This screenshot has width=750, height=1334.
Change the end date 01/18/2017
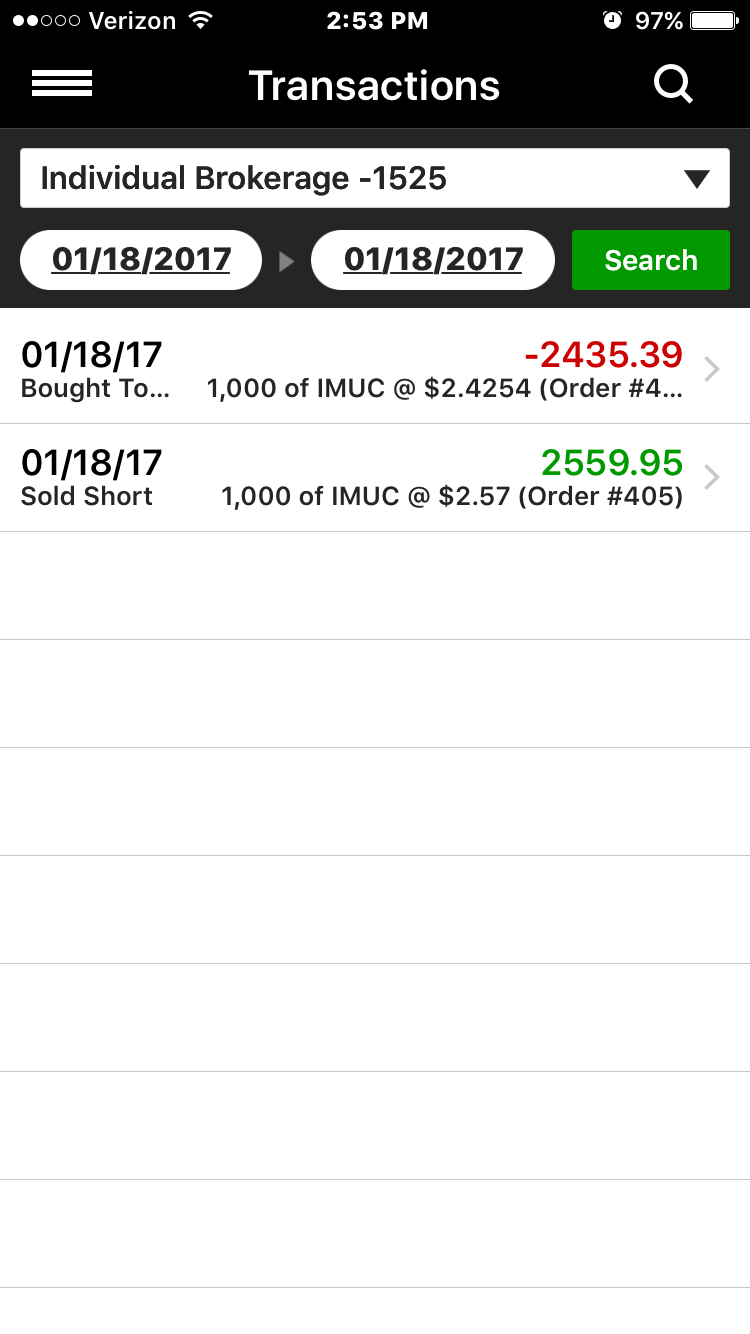(433, 260)
